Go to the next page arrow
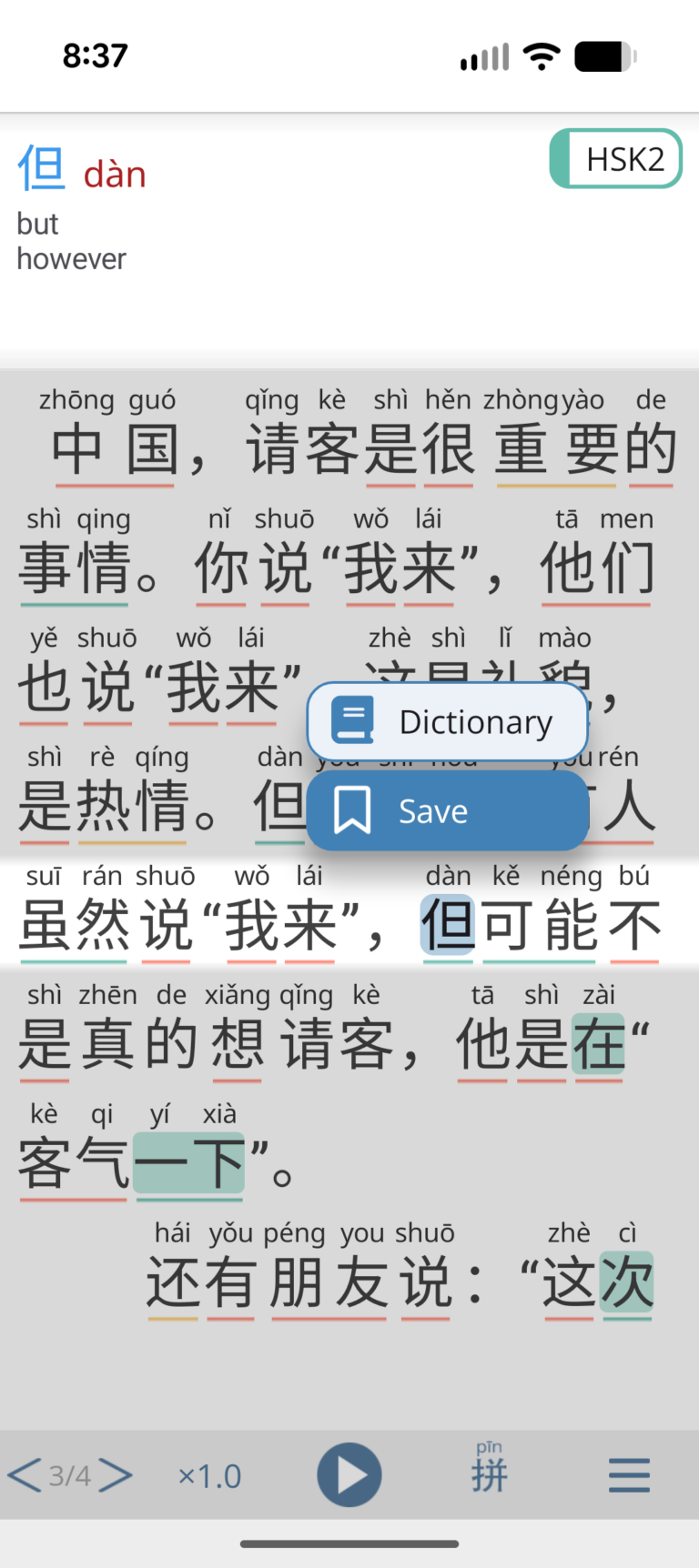Viewport: 699px width, 1568px height. [116, 1475]
